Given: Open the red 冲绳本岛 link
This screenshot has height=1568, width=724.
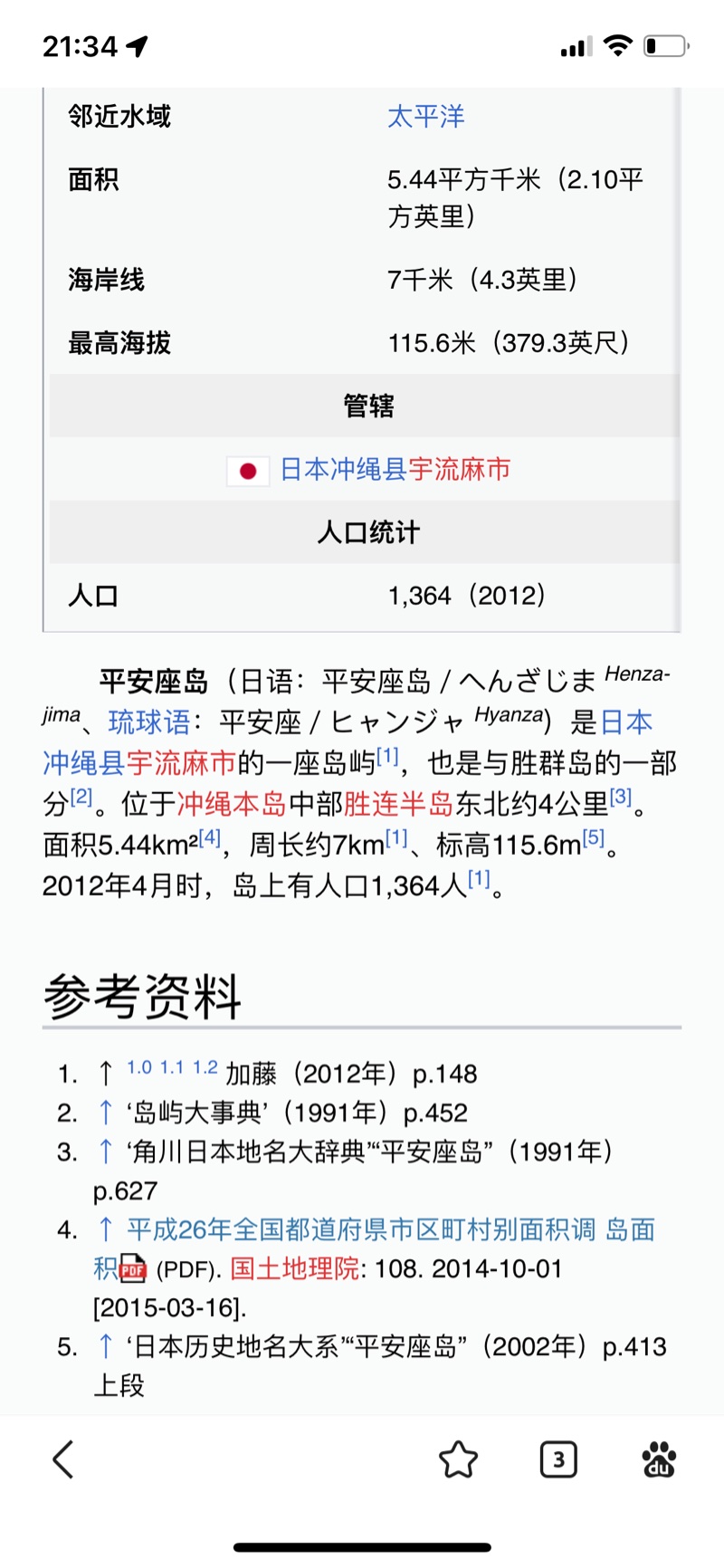Looking at the screenshot, I should pyautogui.click(x=232, y=803).
